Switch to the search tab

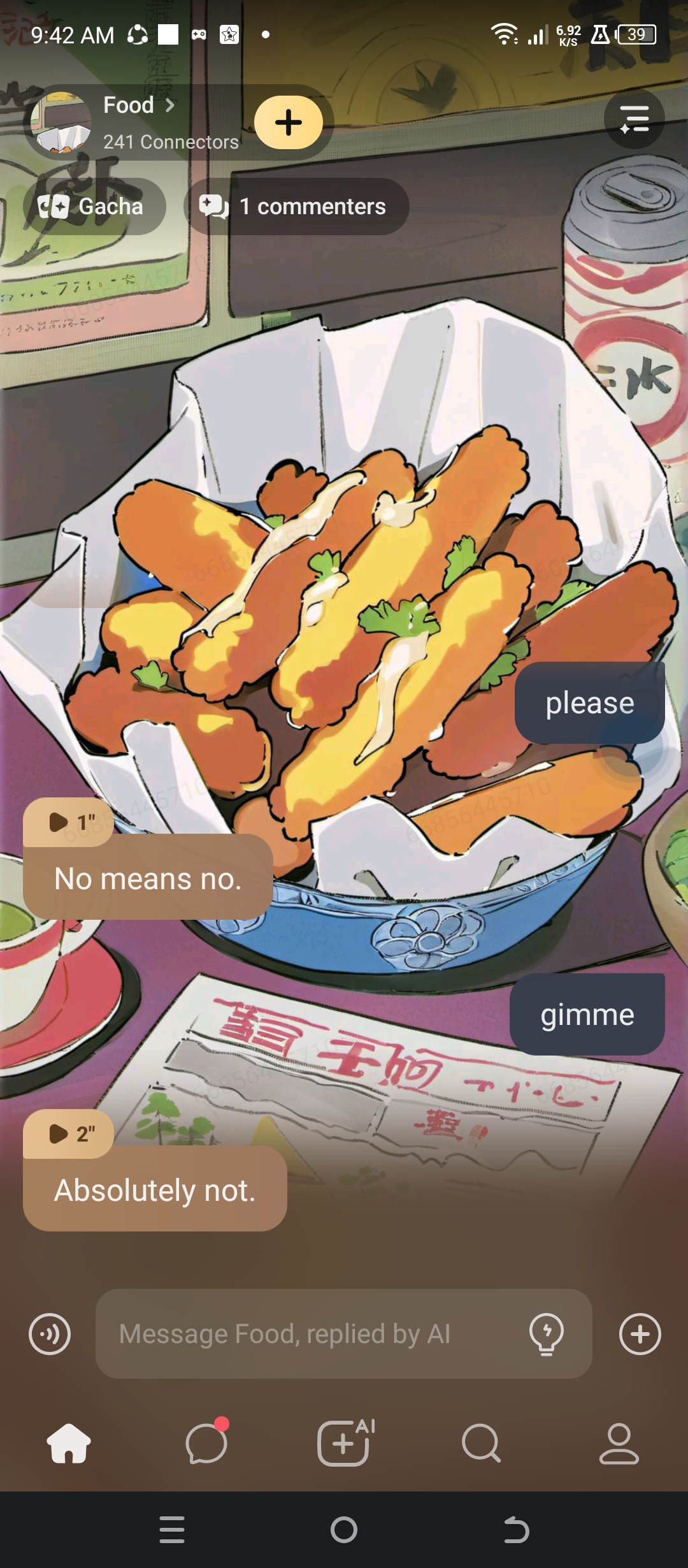click(481, 1443)
